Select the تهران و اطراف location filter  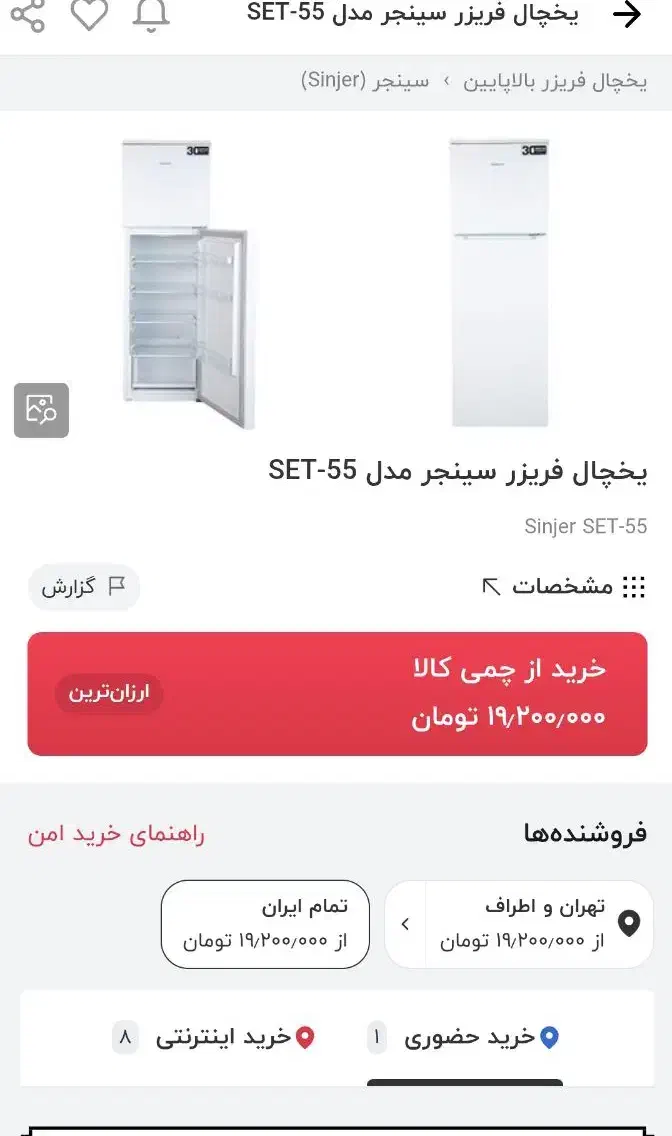pos(518,924)
